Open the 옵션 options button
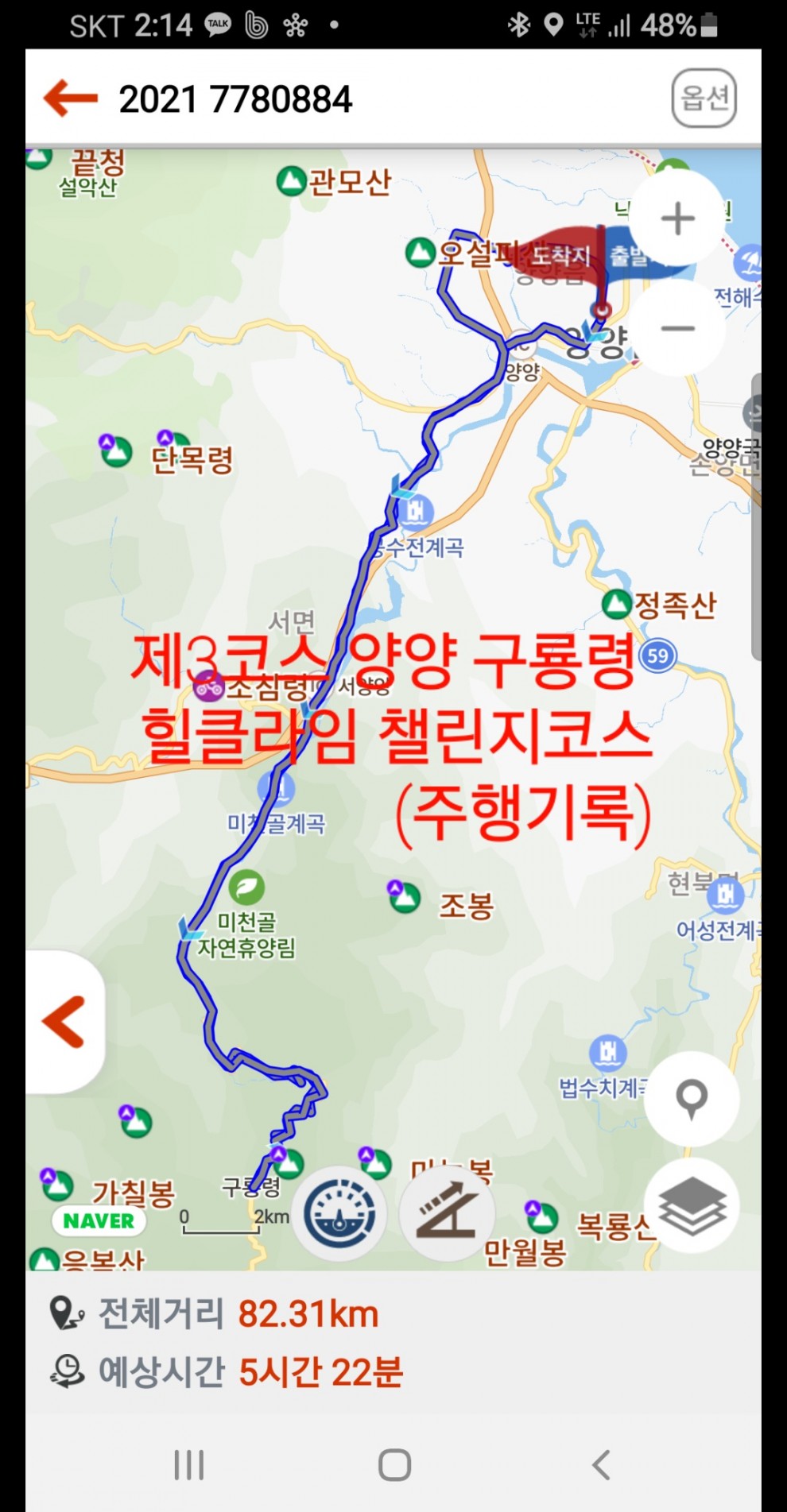Image resolution: width=787 pixels, height=1512 pixels. pyautogui.click(x=704, y=99)
